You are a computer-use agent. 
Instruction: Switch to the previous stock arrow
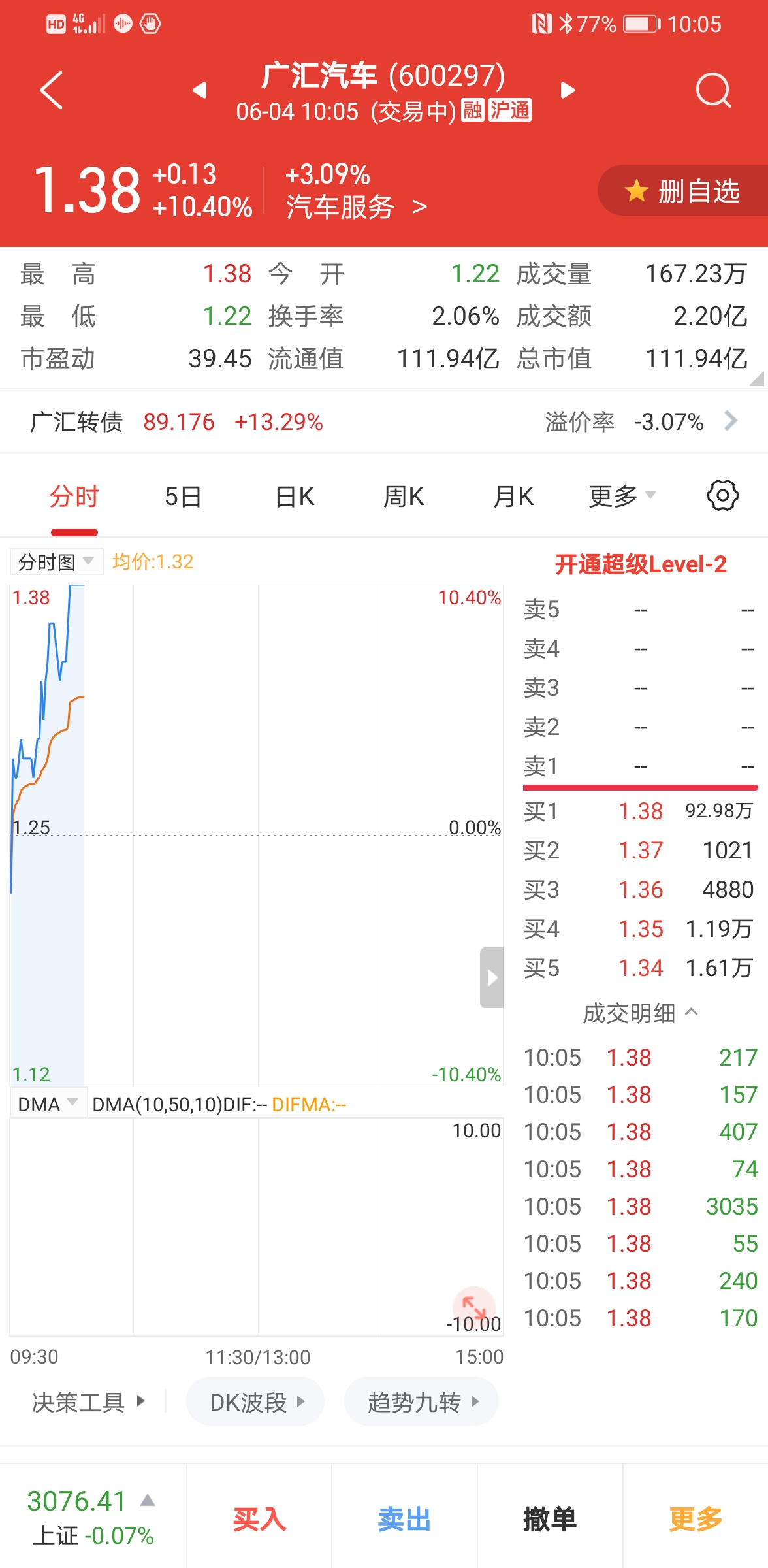tap(200, 90)
